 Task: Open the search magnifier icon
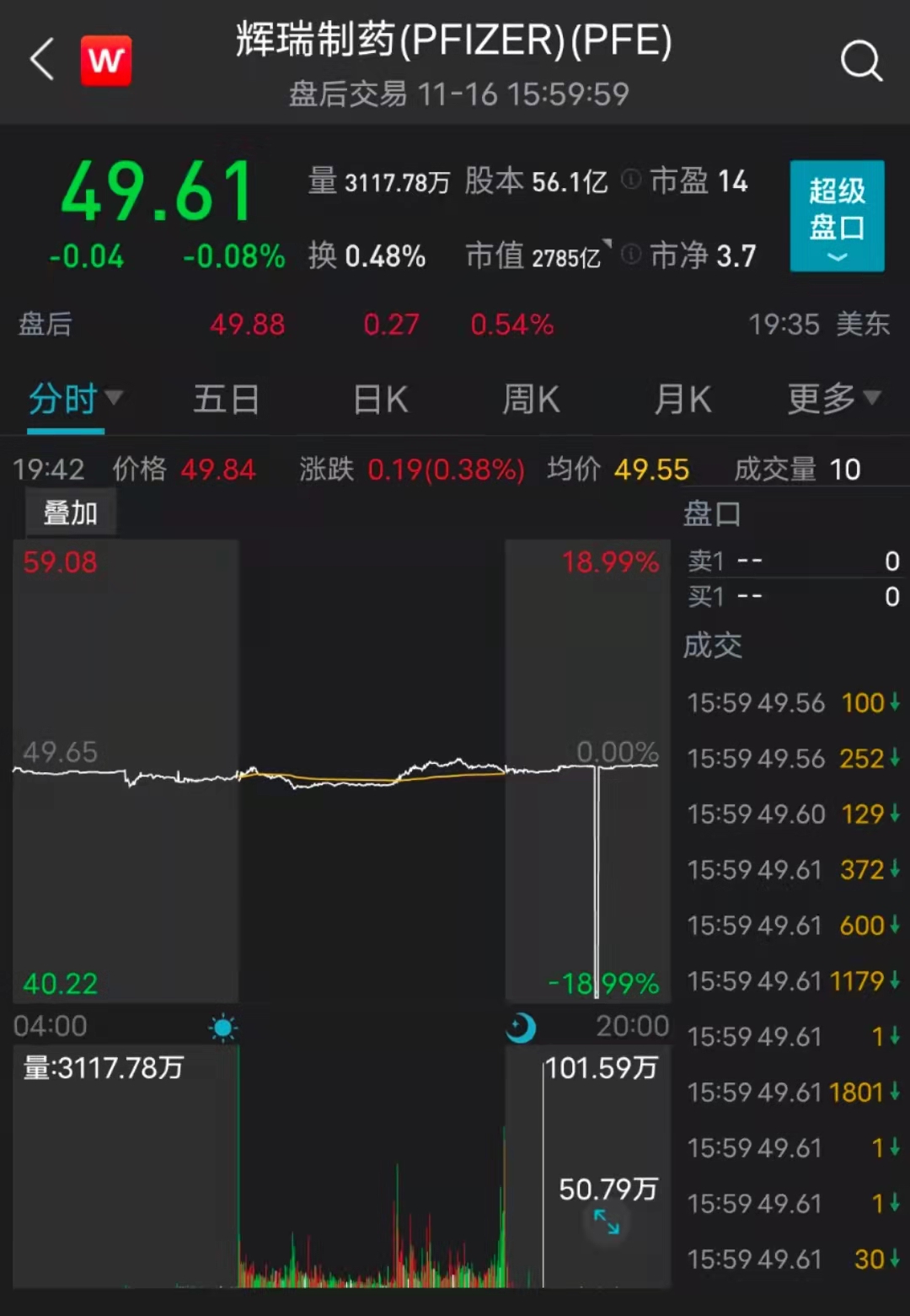tap(861, 61)
